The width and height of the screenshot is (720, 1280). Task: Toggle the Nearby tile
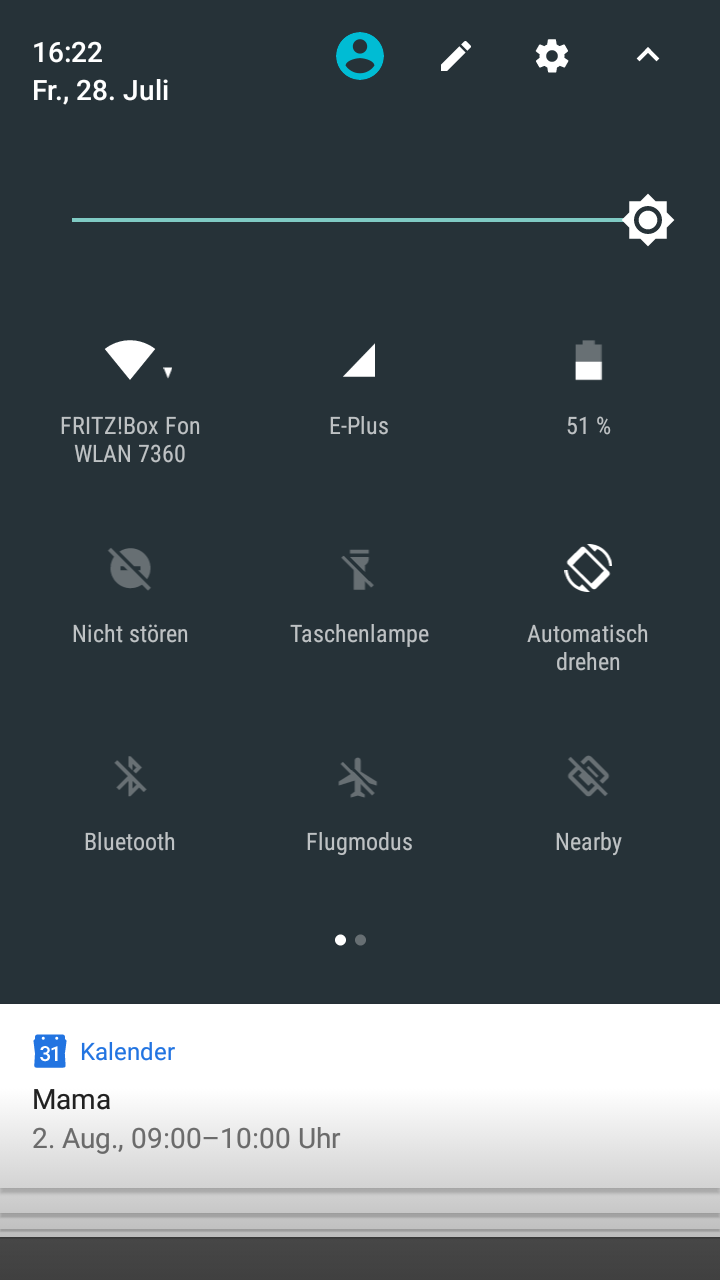588,778
